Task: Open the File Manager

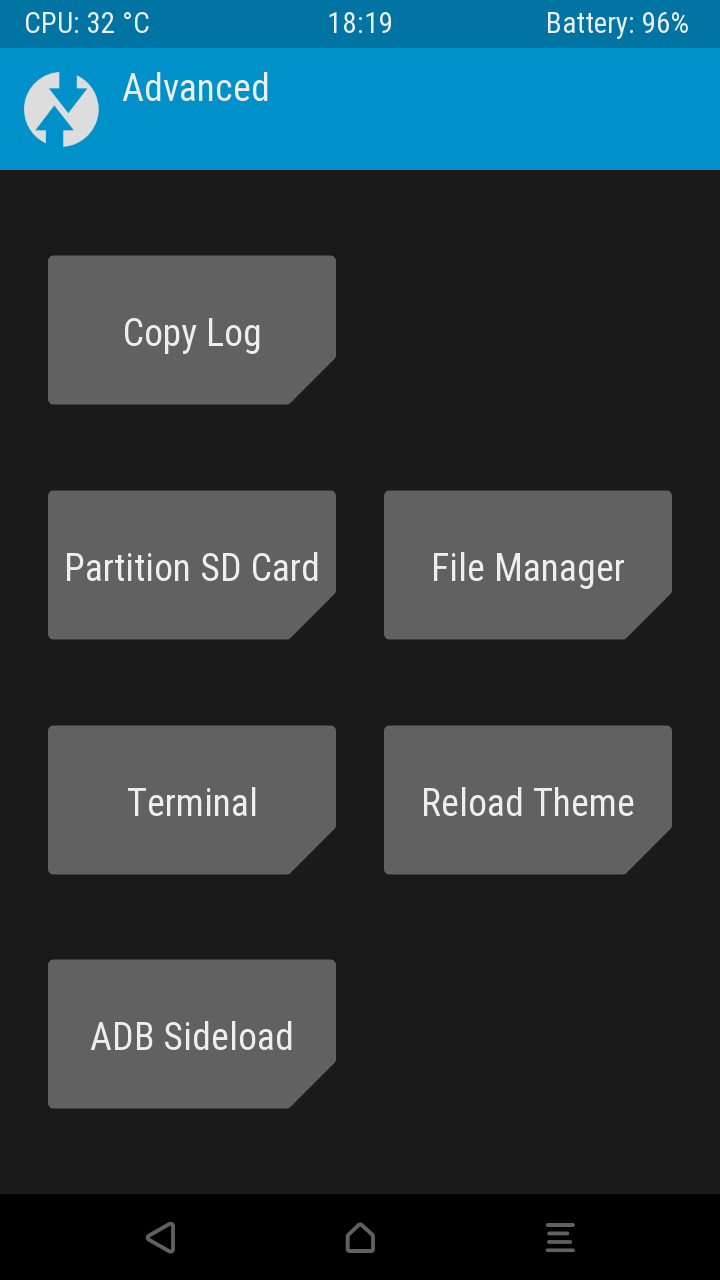Action: (527, 566)
